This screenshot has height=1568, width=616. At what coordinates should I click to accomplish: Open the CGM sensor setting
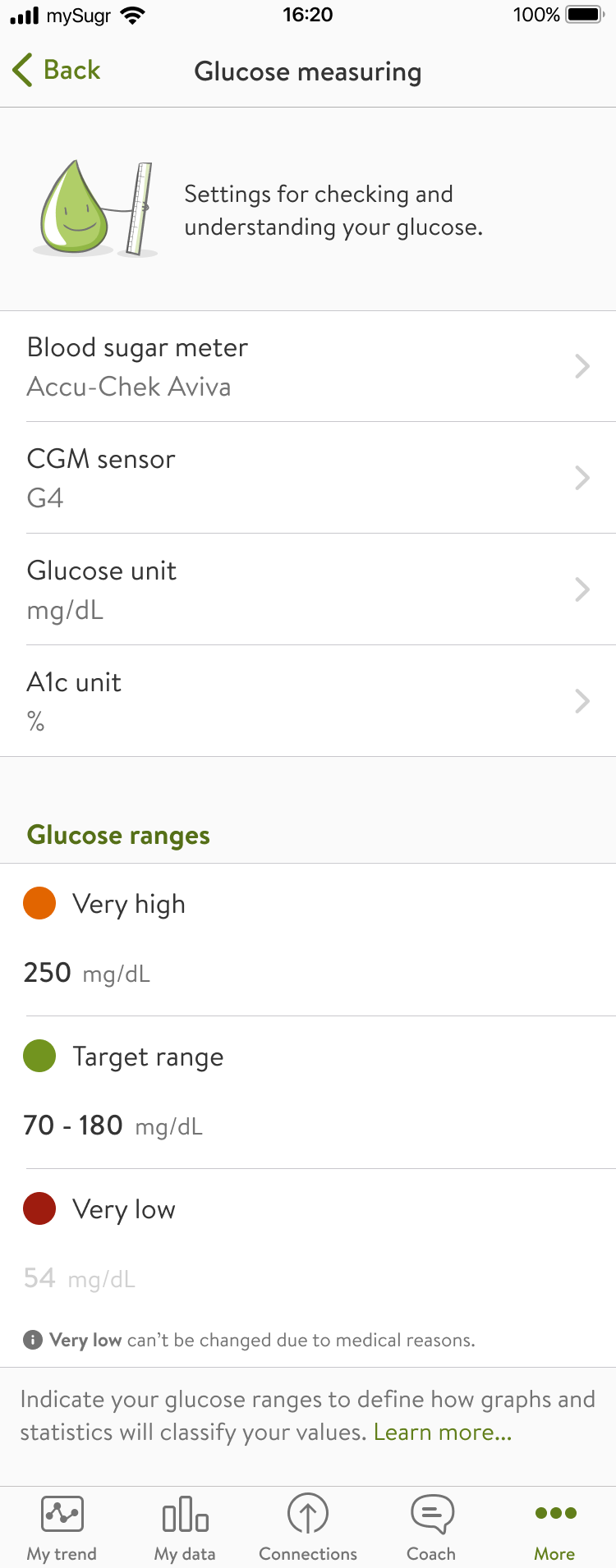pyautogui.click(x=308, y=478)
